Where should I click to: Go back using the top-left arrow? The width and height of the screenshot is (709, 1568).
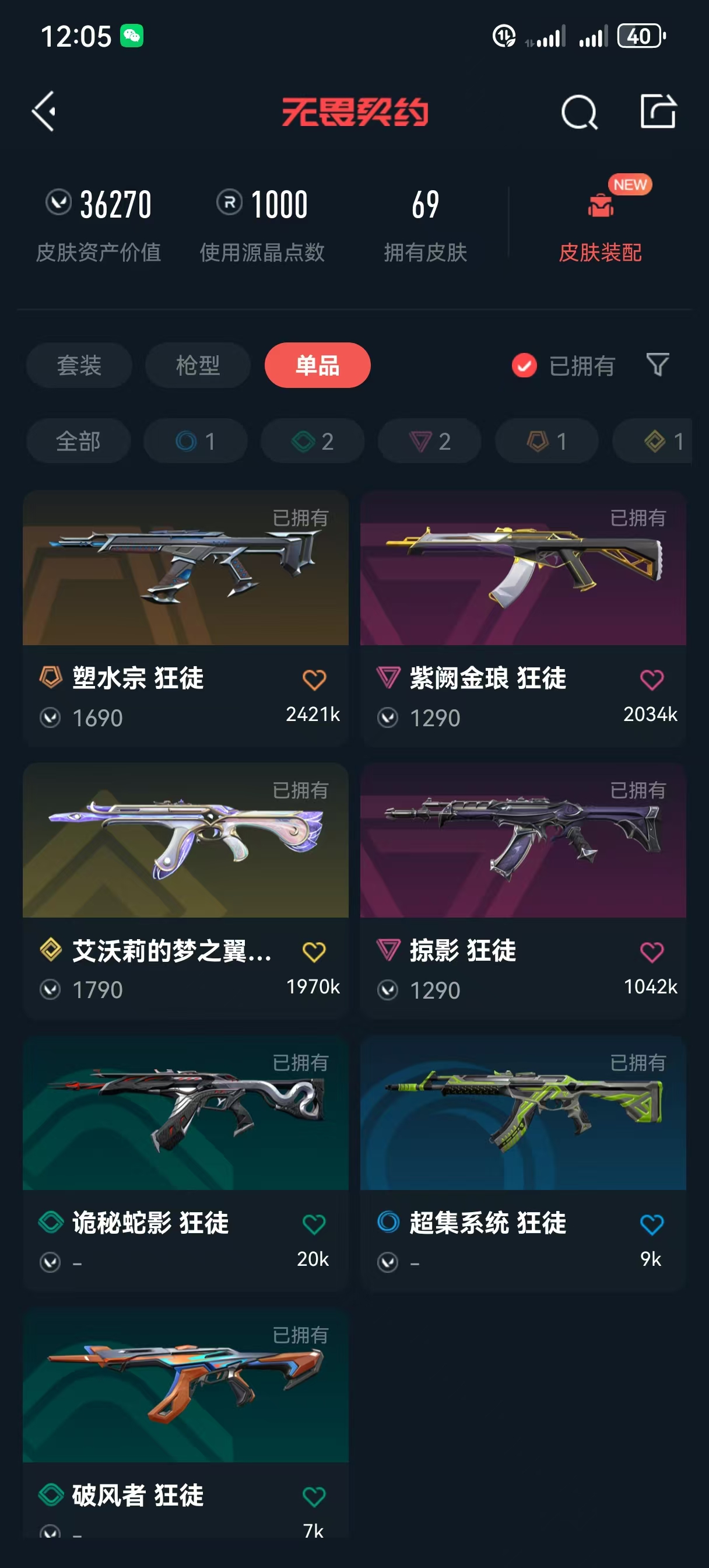44,111
